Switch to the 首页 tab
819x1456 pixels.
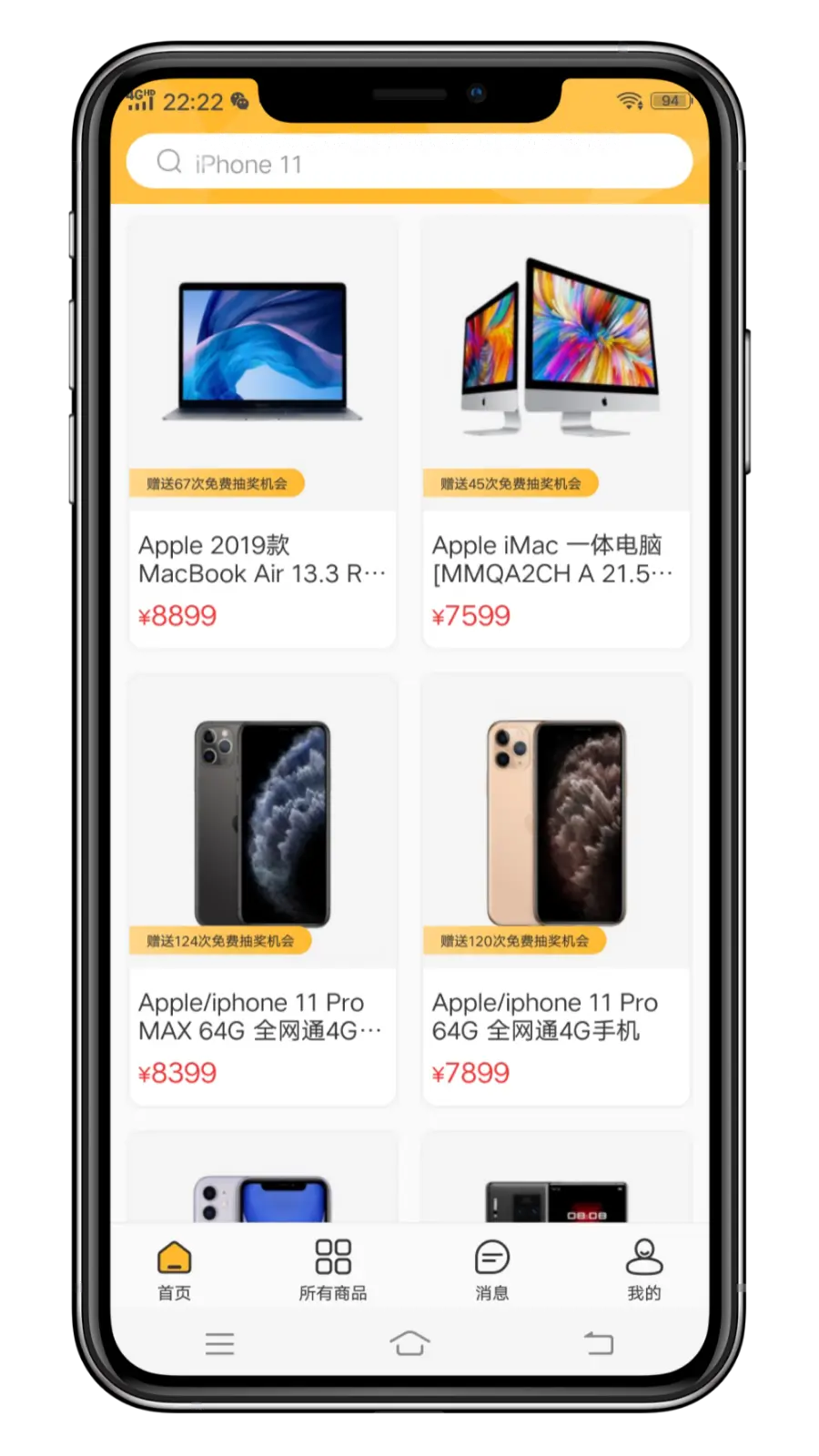point(174,1270)
